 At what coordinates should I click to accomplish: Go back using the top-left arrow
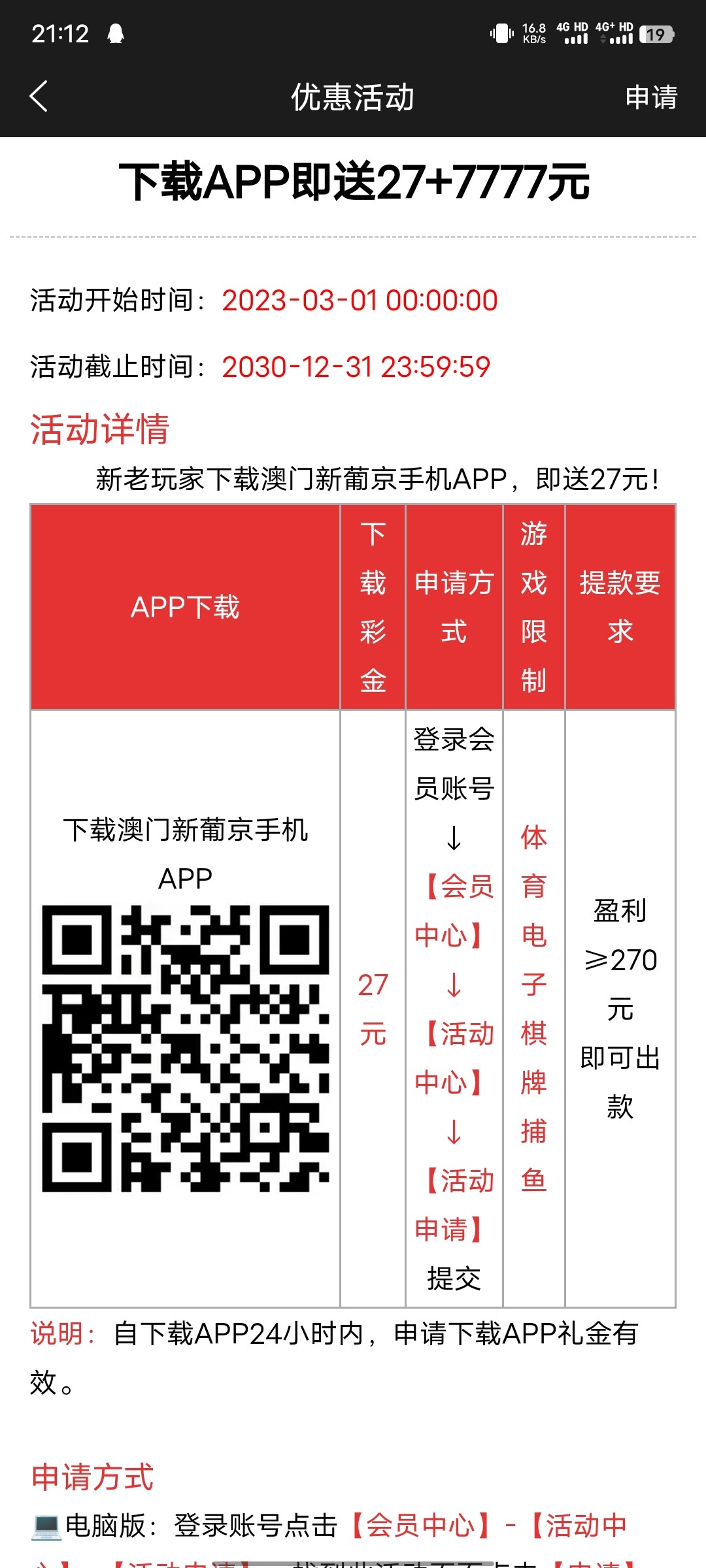tap(39, 97)
